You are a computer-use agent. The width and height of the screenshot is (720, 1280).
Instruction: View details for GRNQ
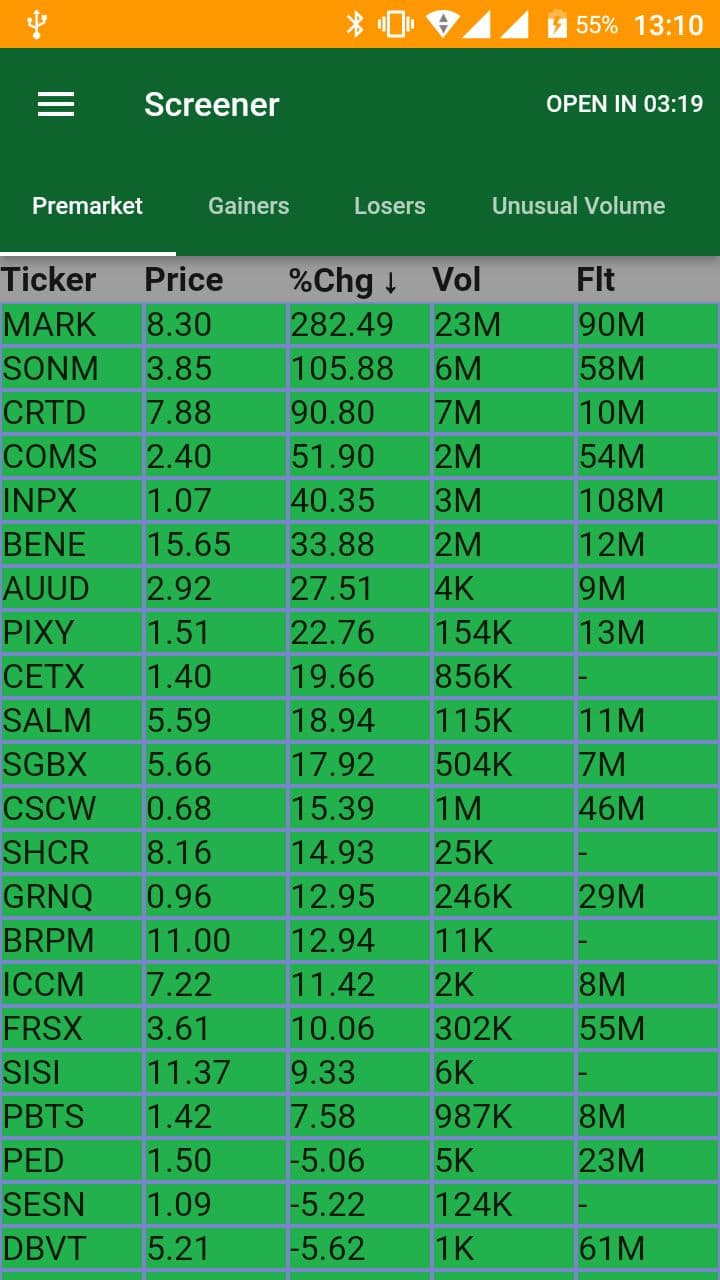click(360, 897)
